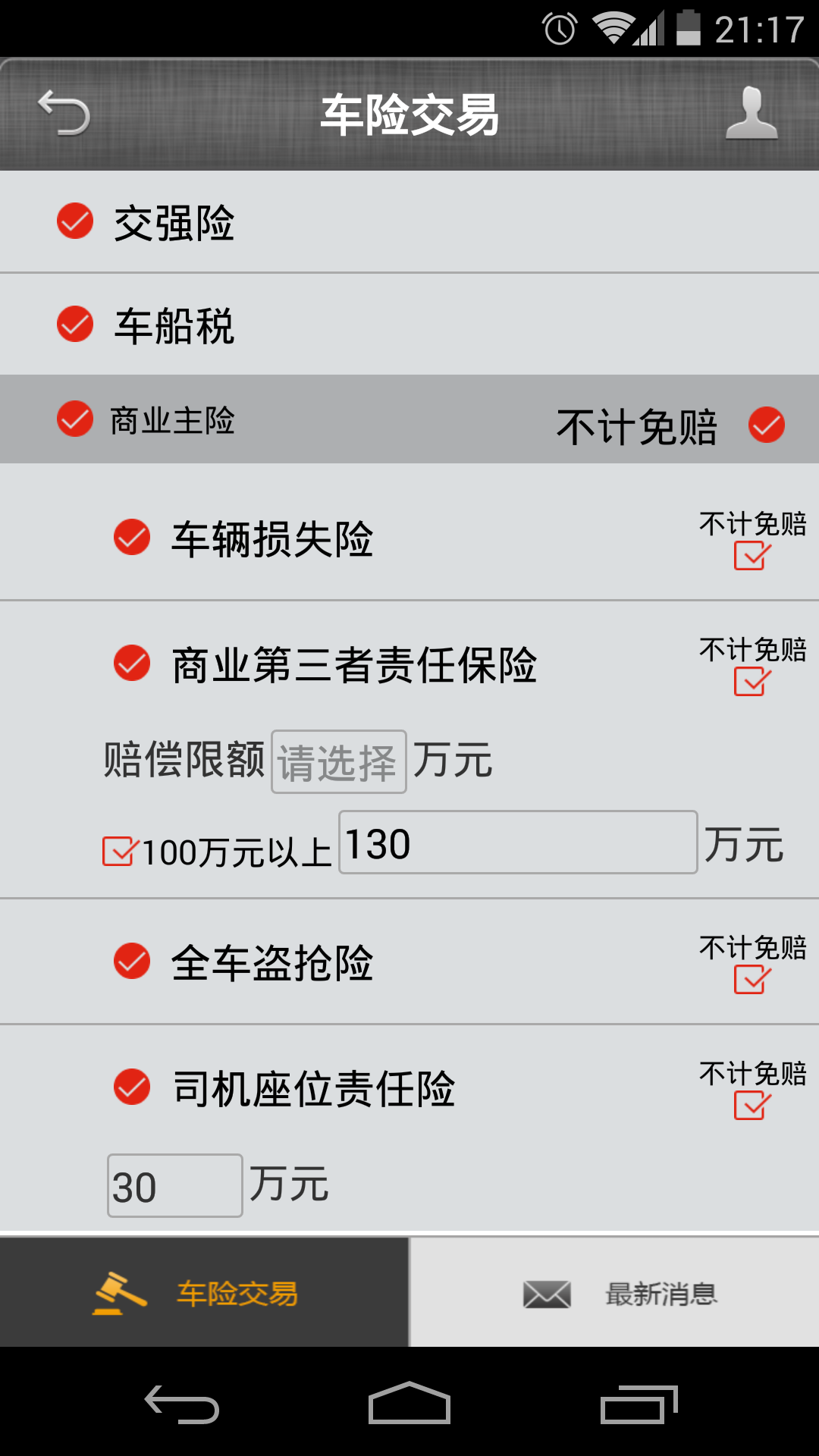Screen dimensions: 819x1456
Task: Click the envelope icon beside 最新消息
Action: 548,1294
